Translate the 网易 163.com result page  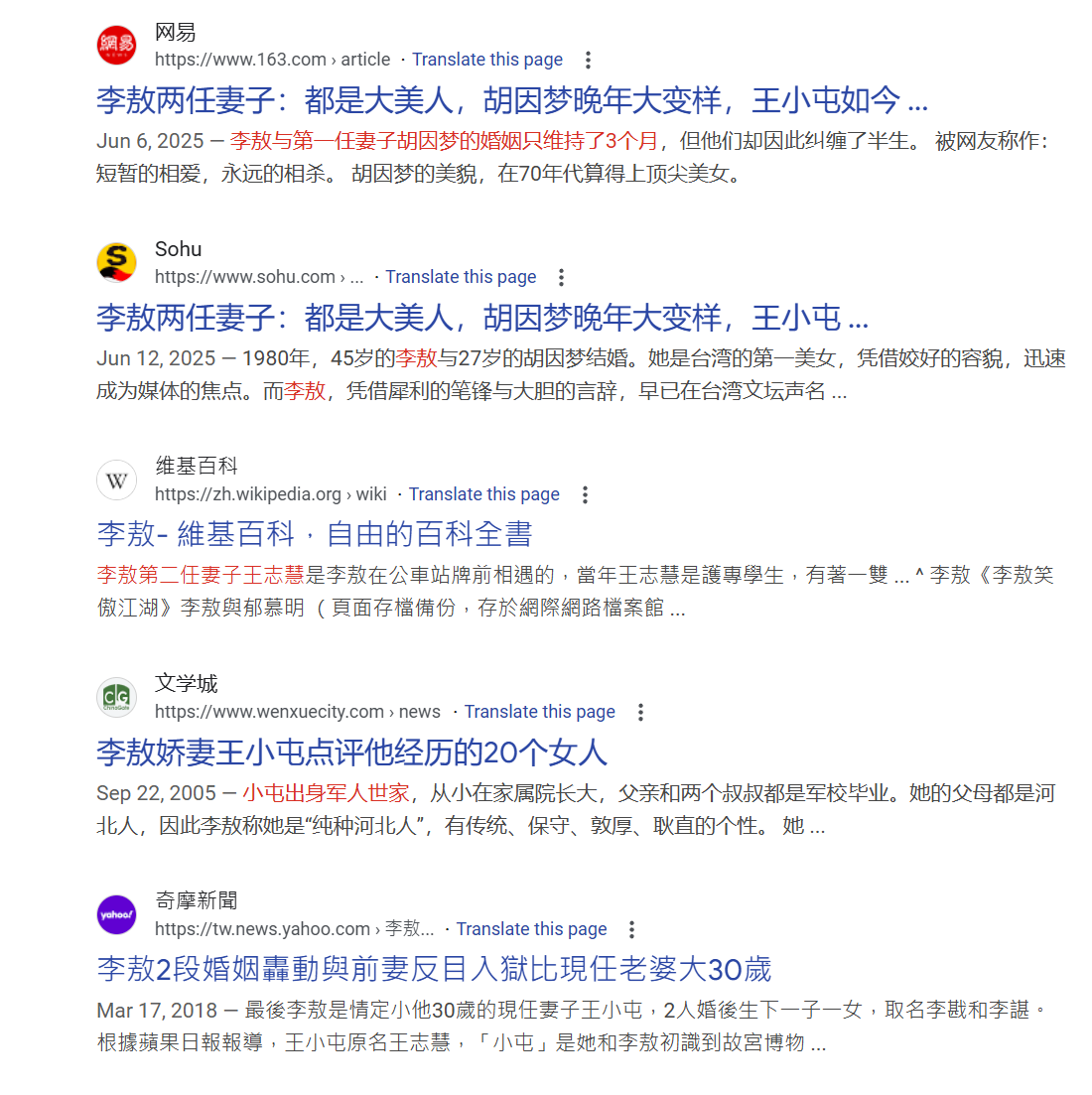tap(486, 60)
